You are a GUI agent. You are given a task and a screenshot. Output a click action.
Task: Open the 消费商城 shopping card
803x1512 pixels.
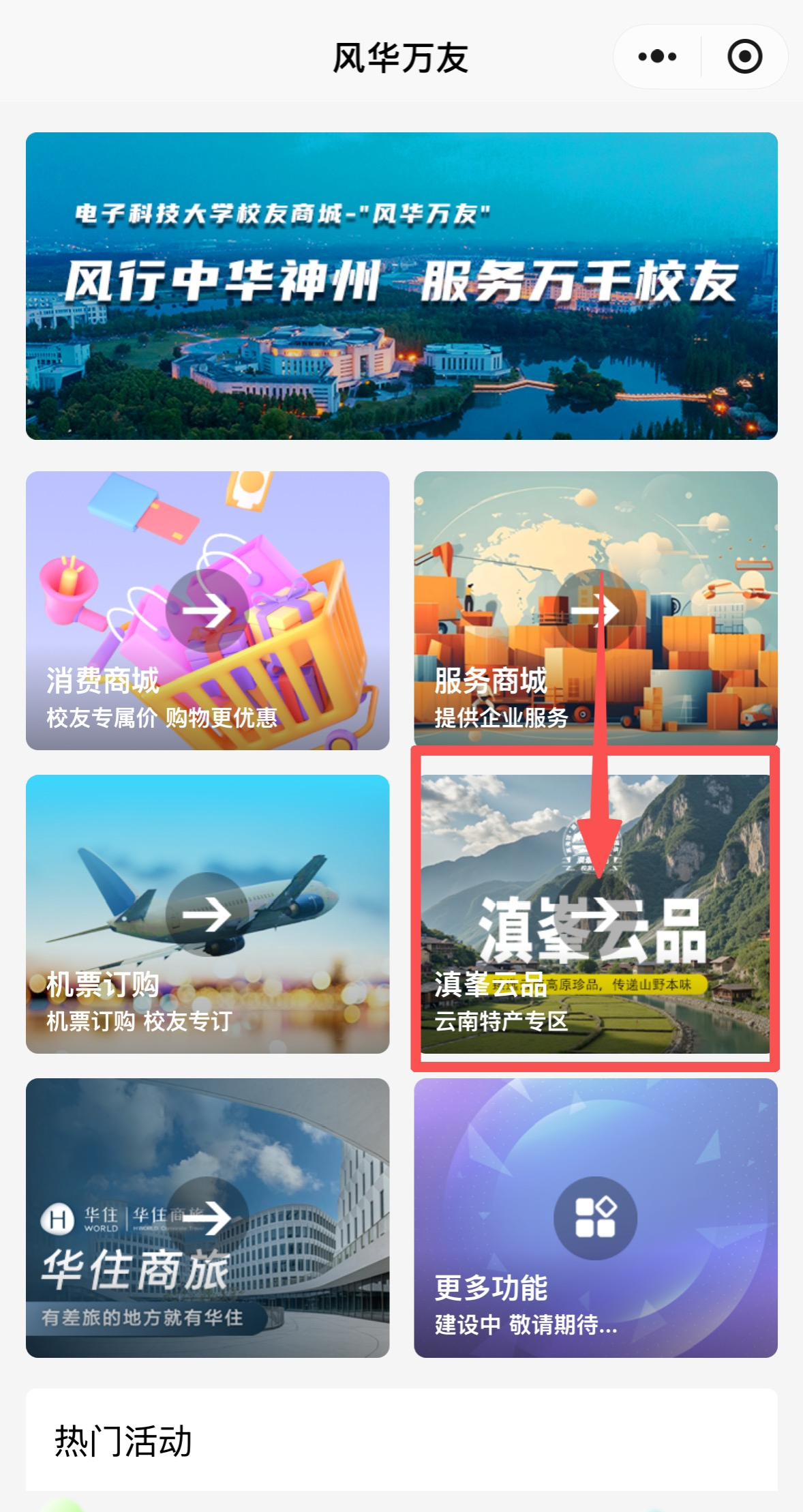coord(207,610)
